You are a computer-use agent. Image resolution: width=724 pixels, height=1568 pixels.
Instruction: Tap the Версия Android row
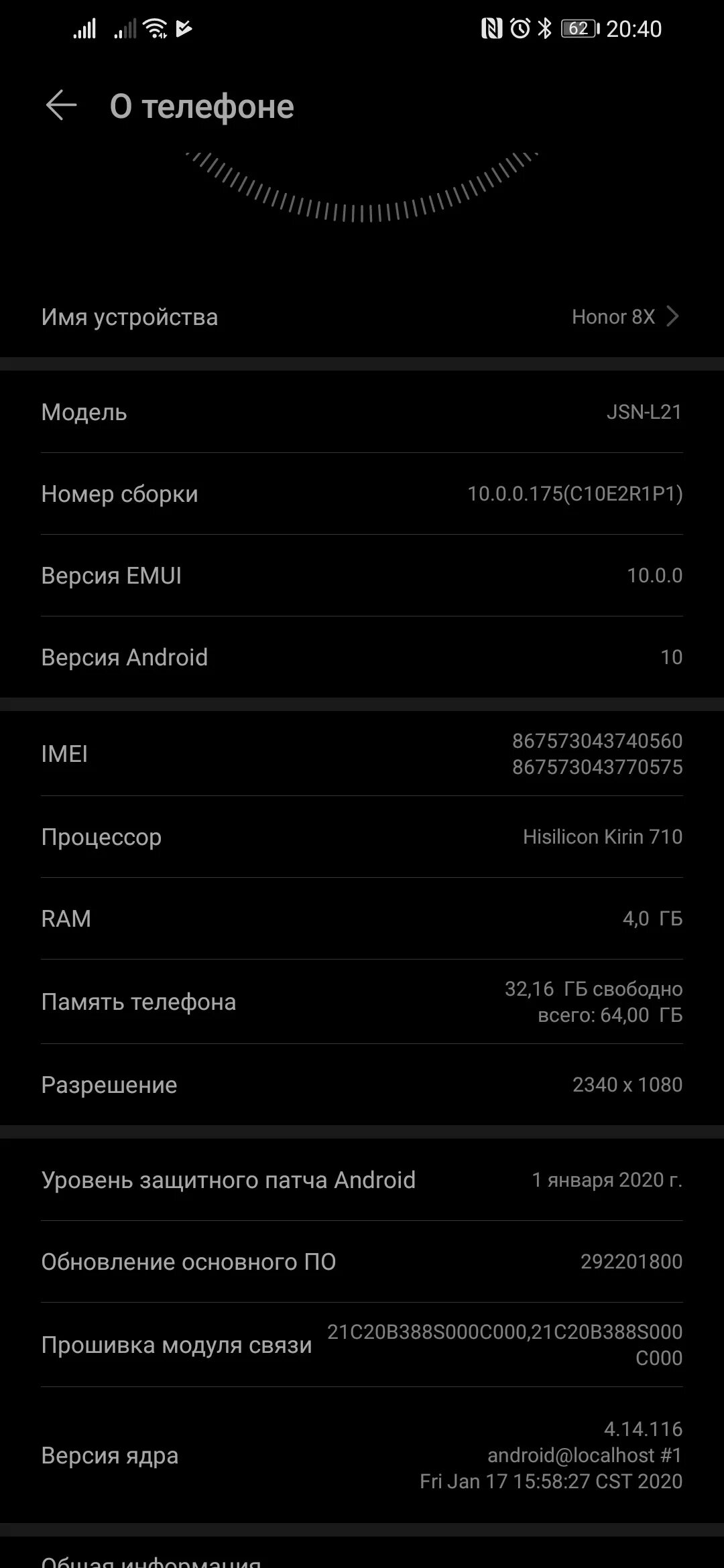[x=362, y=657]
